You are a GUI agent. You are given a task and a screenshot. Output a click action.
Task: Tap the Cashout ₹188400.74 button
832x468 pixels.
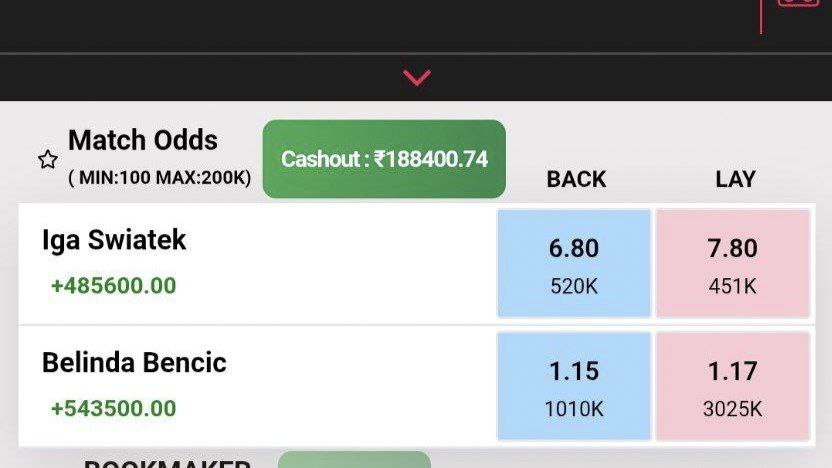coord(384,159)
